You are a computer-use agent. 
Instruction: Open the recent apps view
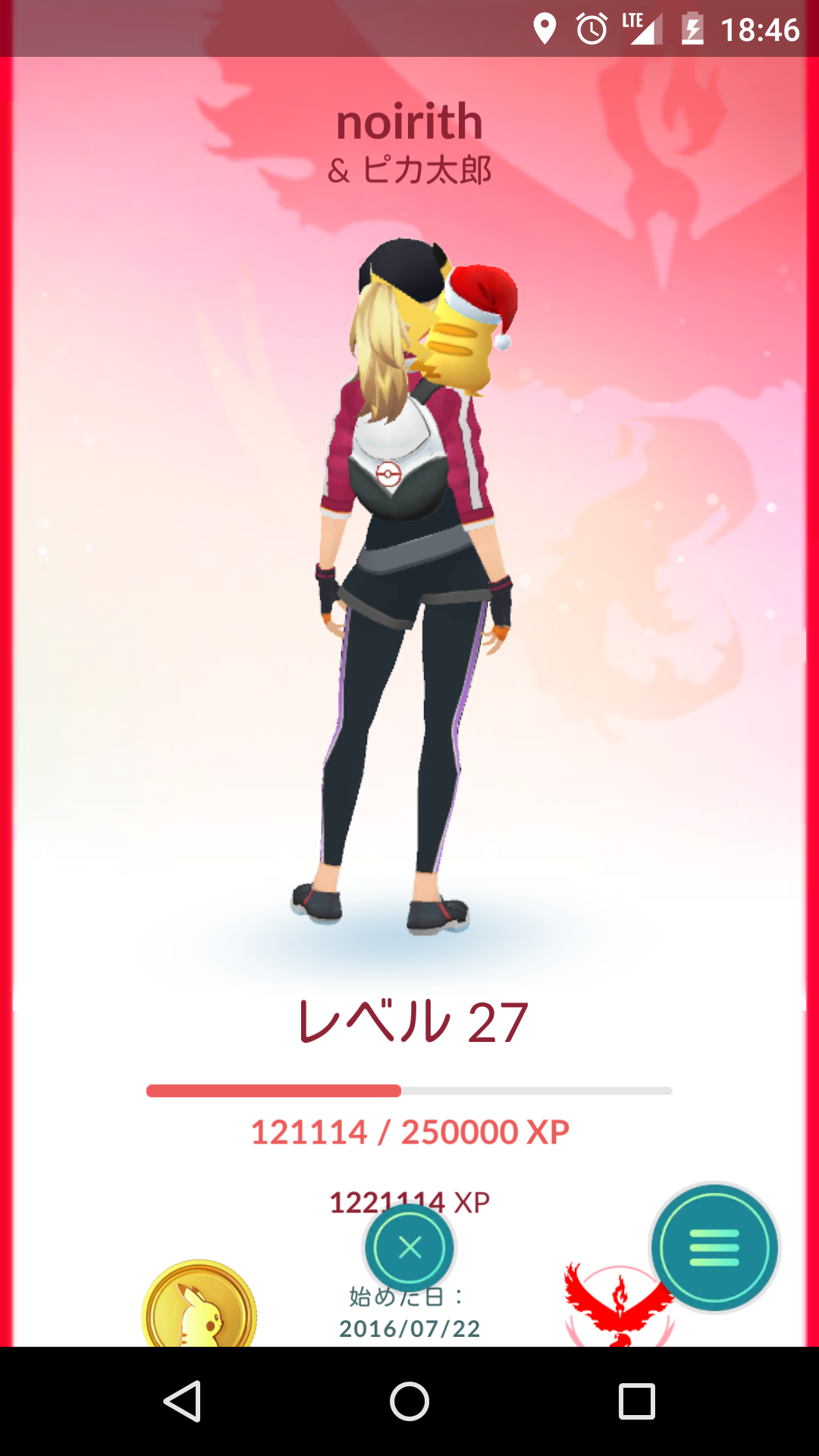click(x=636, y=1401)
